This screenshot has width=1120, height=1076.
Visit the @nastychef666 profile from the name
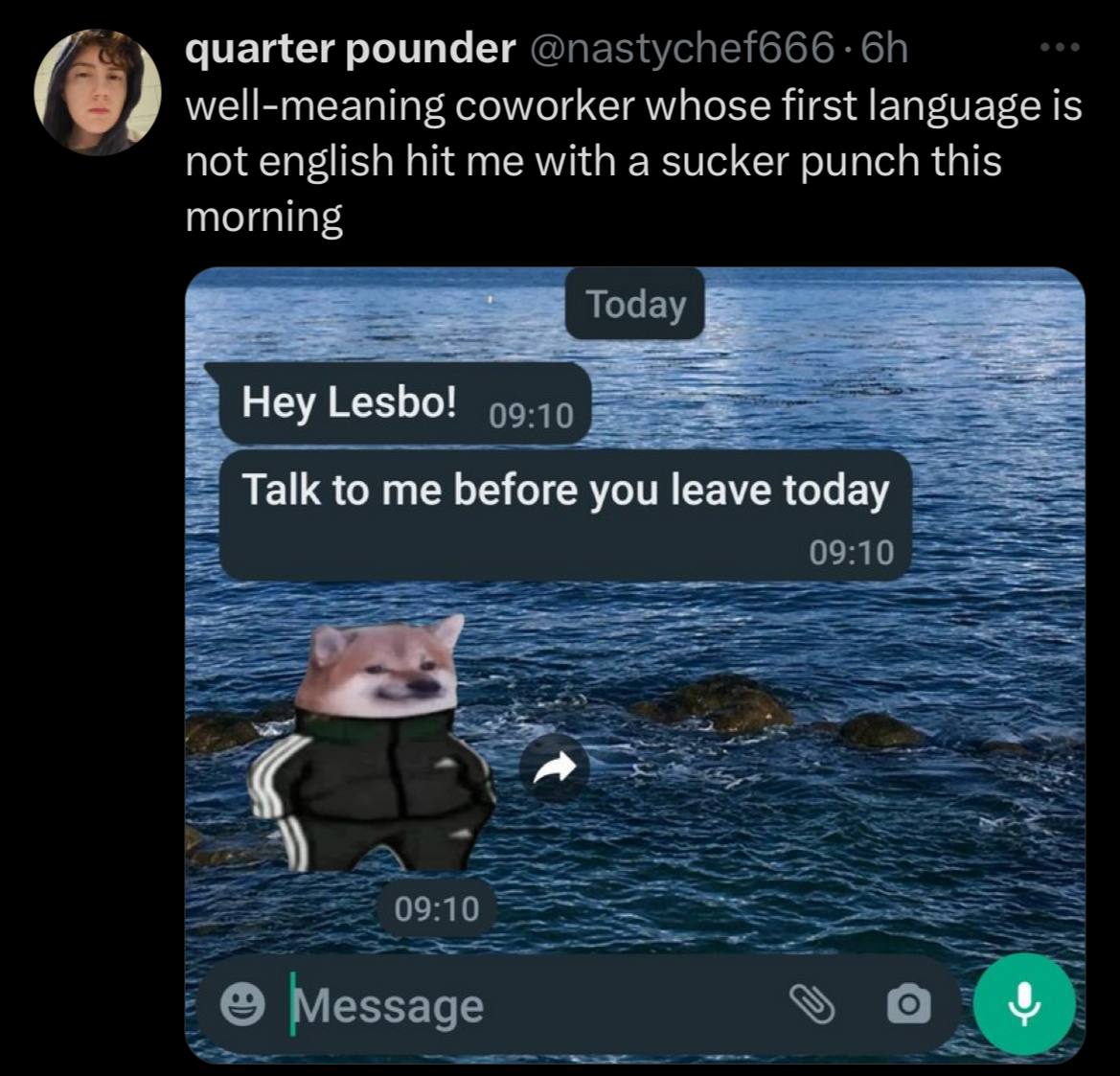pyautogui.click(x=350, y=48)
